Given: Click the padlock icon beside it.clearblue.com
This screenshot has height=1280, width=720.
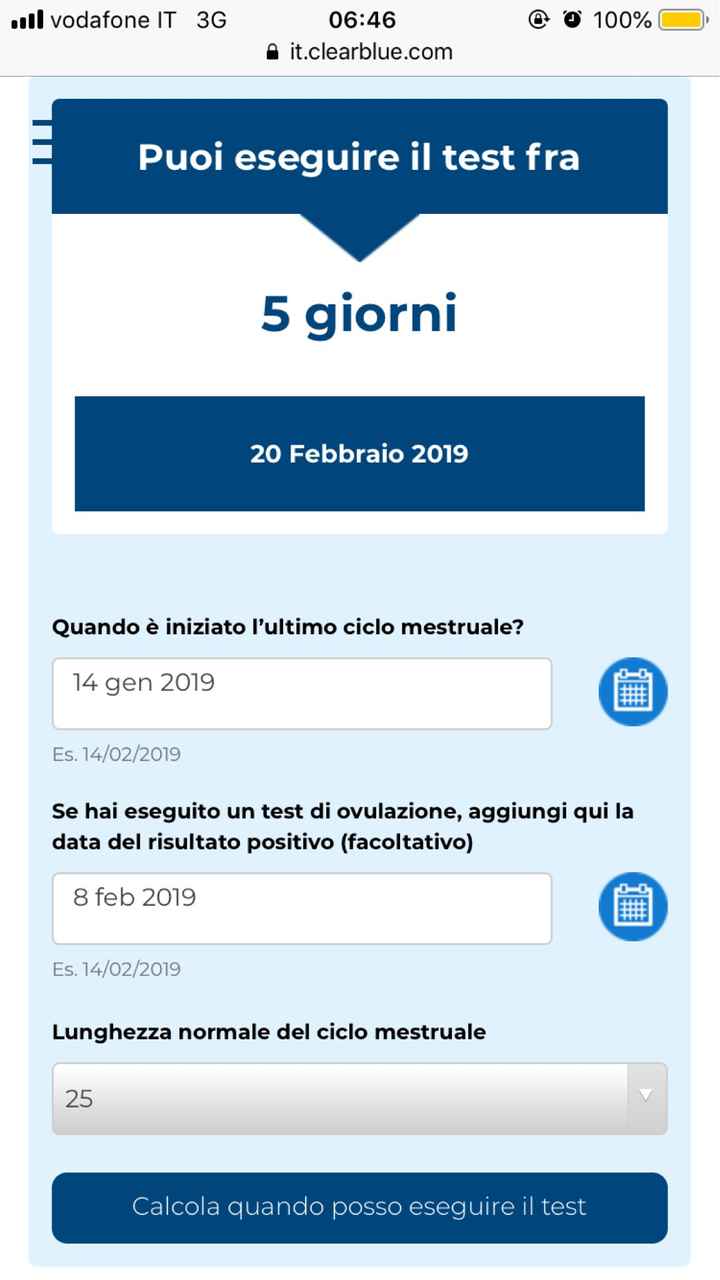Looking at the screenshot, I should pos(273,52).
